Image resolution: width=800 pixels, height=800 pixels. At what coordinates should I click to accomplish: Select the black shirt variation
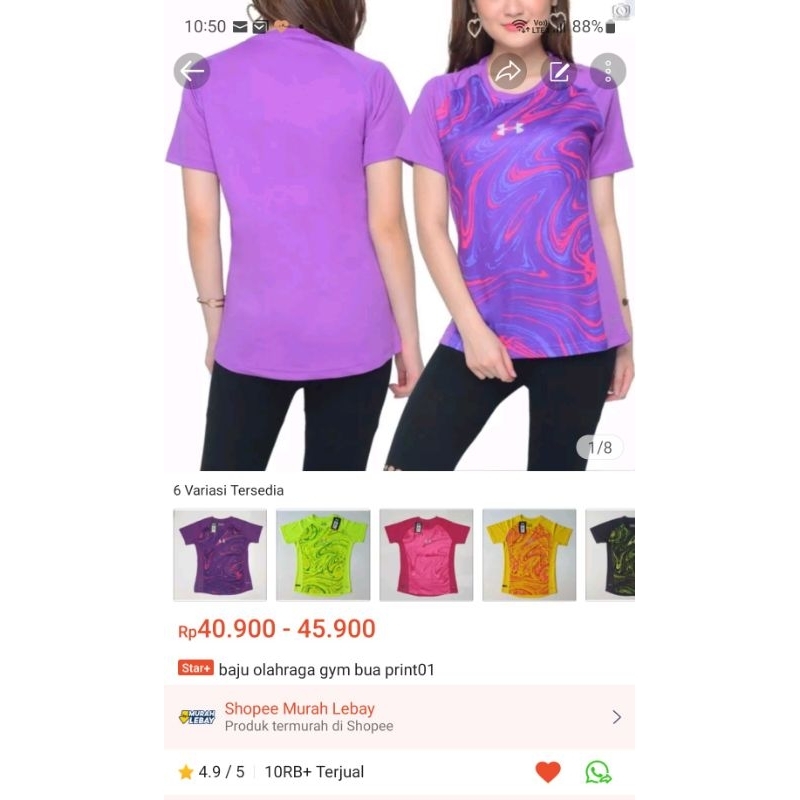click(x=611, y=555)
